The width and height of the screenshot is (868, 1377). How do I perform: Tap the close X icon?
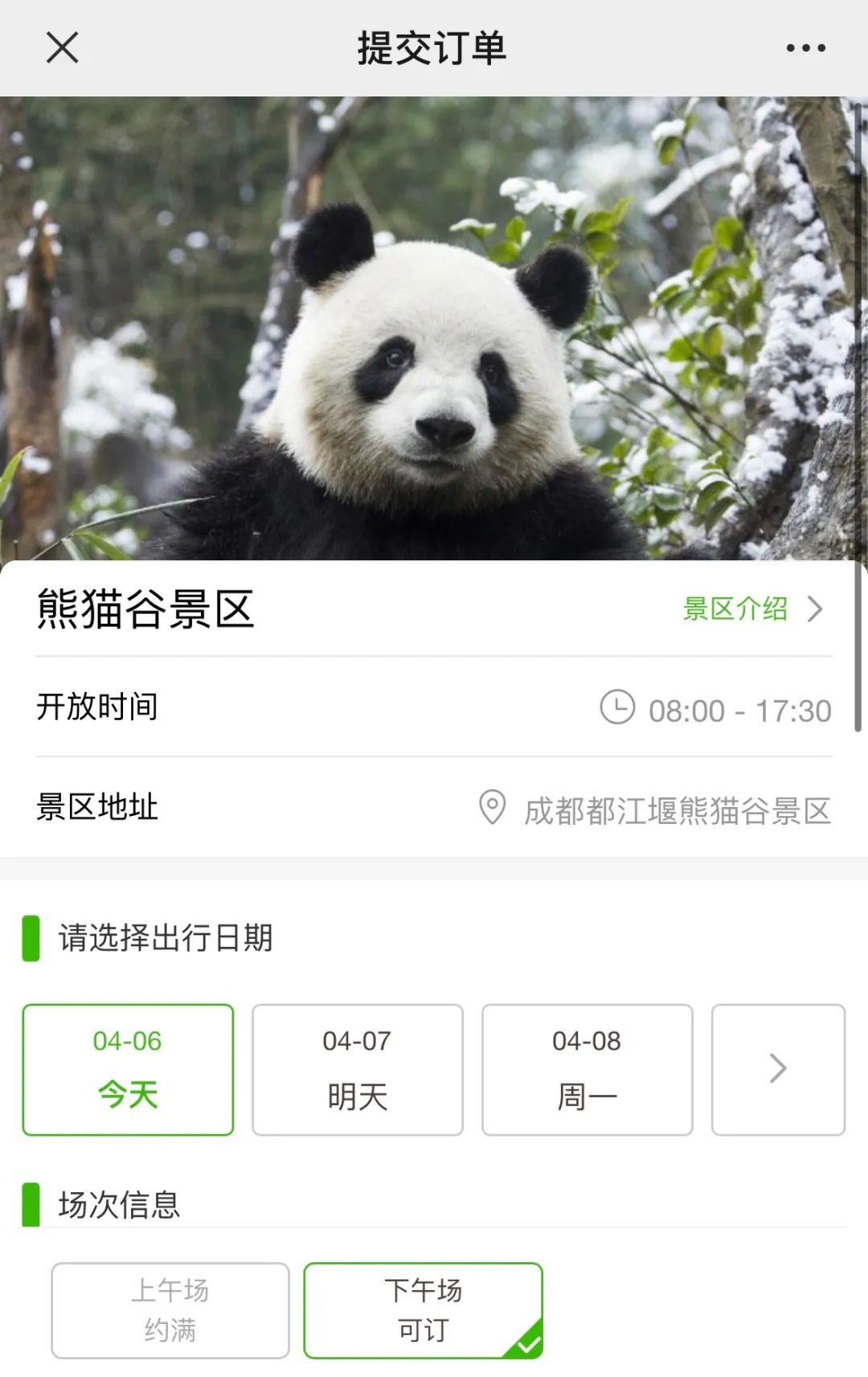click(x=61, y=49)
